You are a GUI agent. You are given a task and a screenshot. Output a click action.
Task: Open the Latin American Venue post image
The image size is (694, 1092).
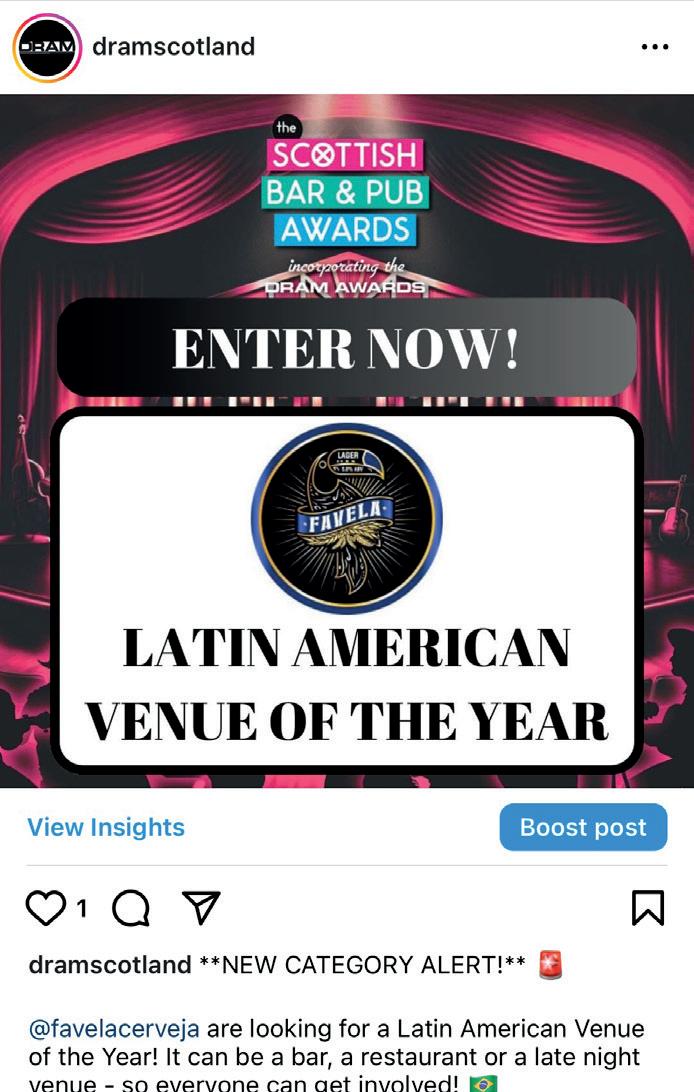click(x=347, y=441)
